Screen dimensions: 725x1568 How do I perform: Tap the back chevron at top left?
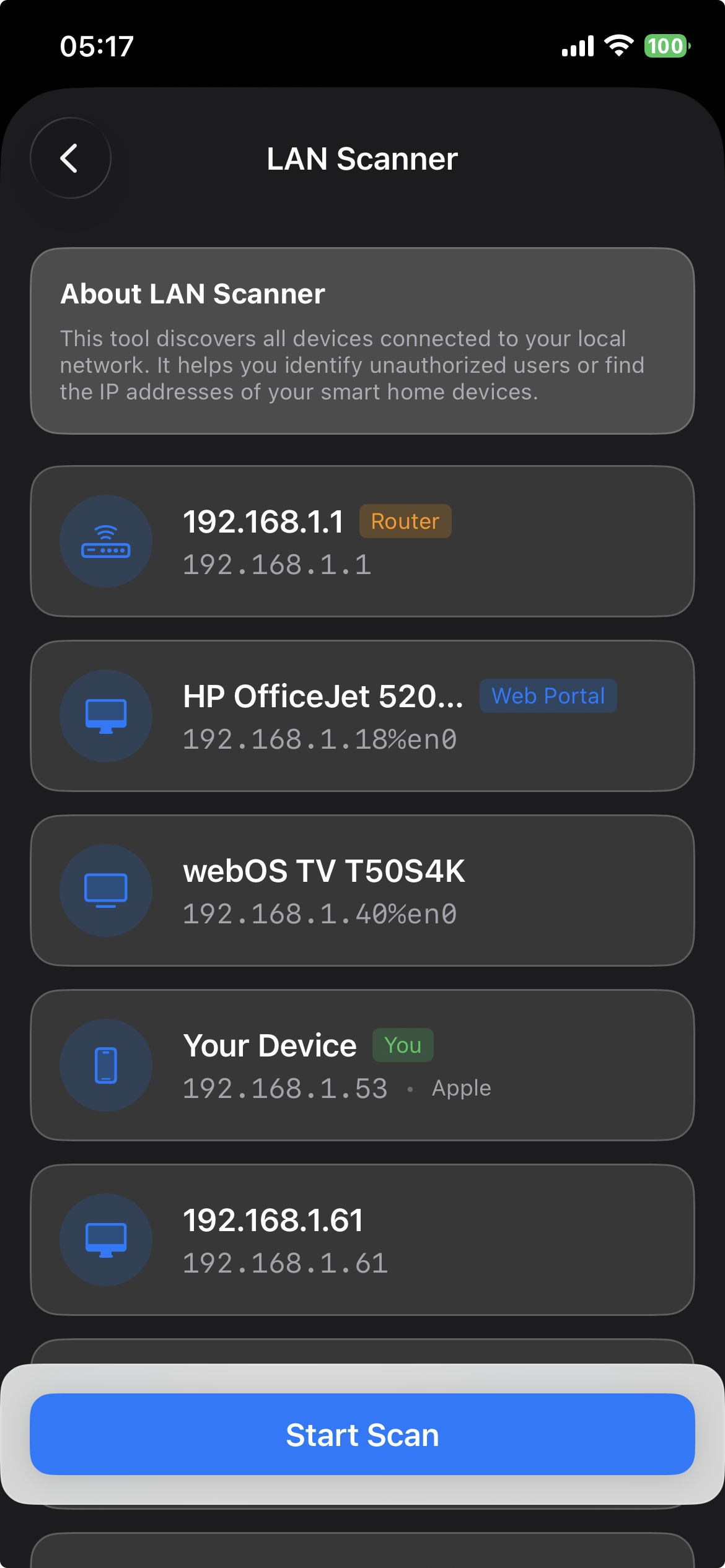click(x=69, y=158)
